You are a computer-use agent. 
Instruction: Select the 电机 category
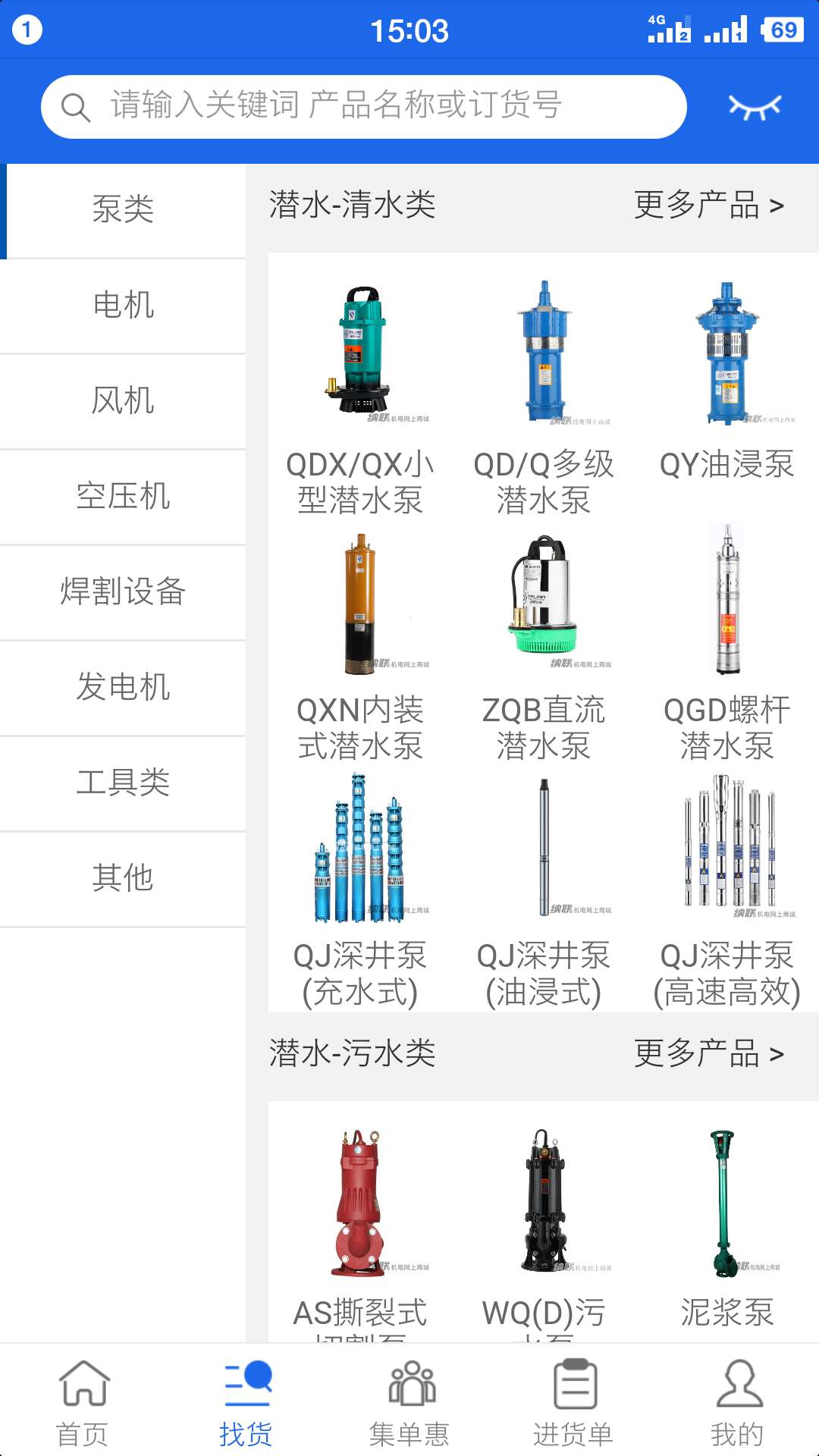point(123,306)
